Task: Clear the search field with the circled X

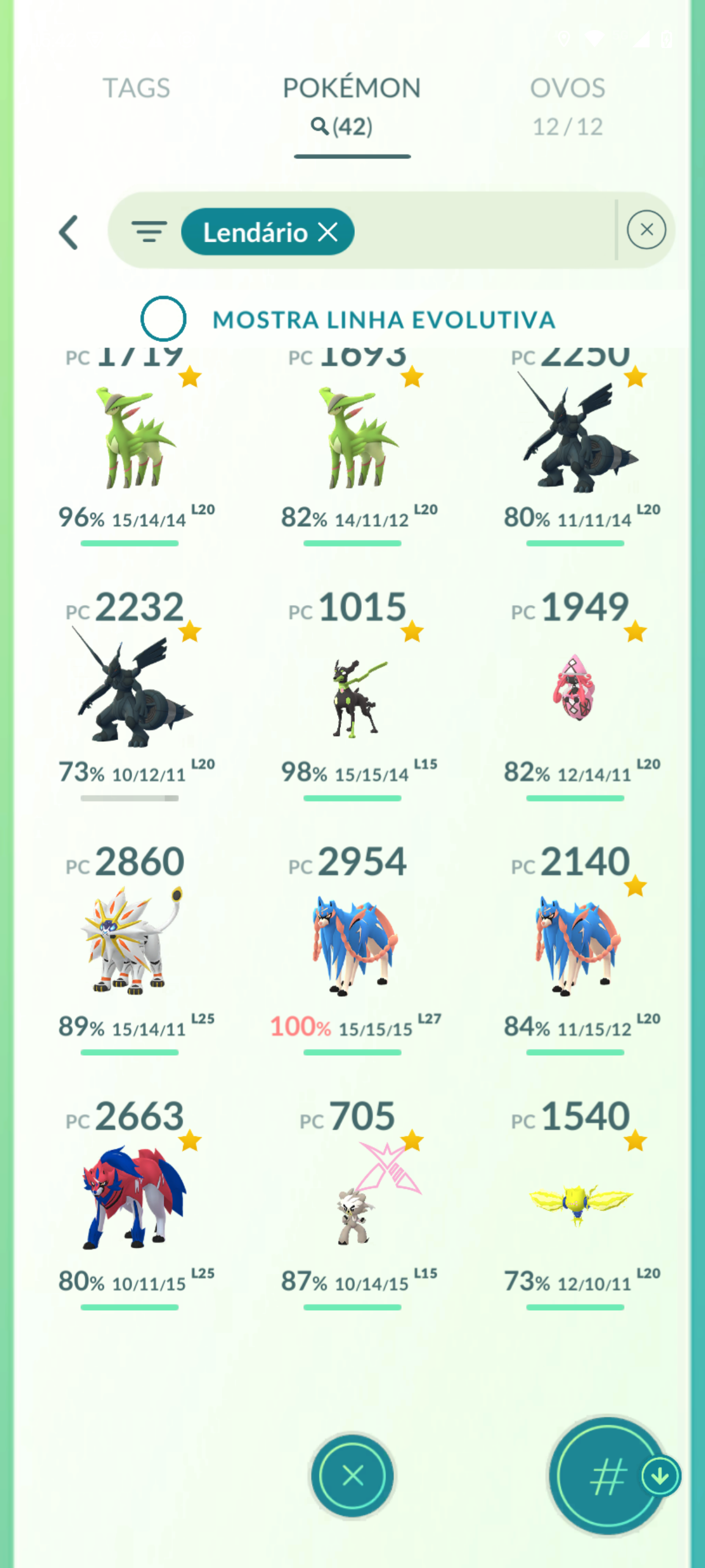Action: 646,230
